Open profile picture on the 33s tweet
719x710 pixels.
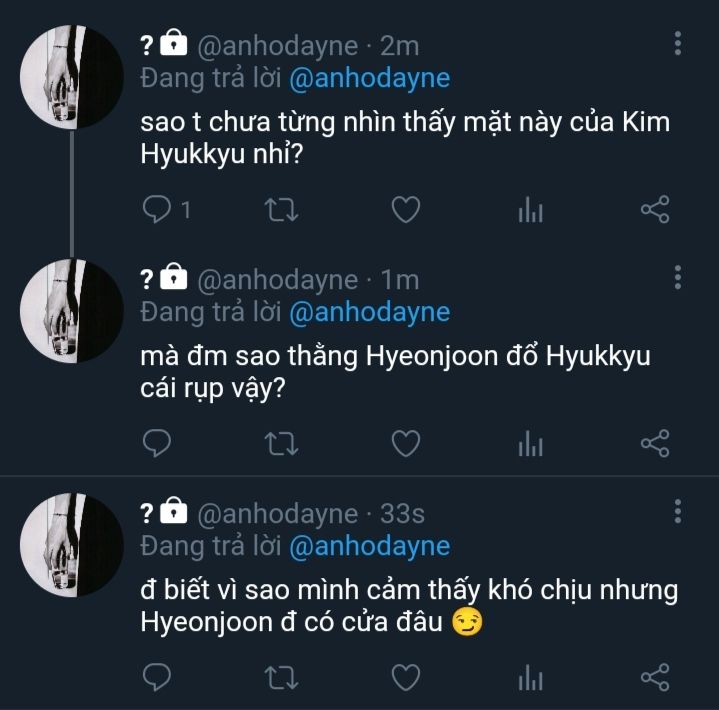coord(72,546)
